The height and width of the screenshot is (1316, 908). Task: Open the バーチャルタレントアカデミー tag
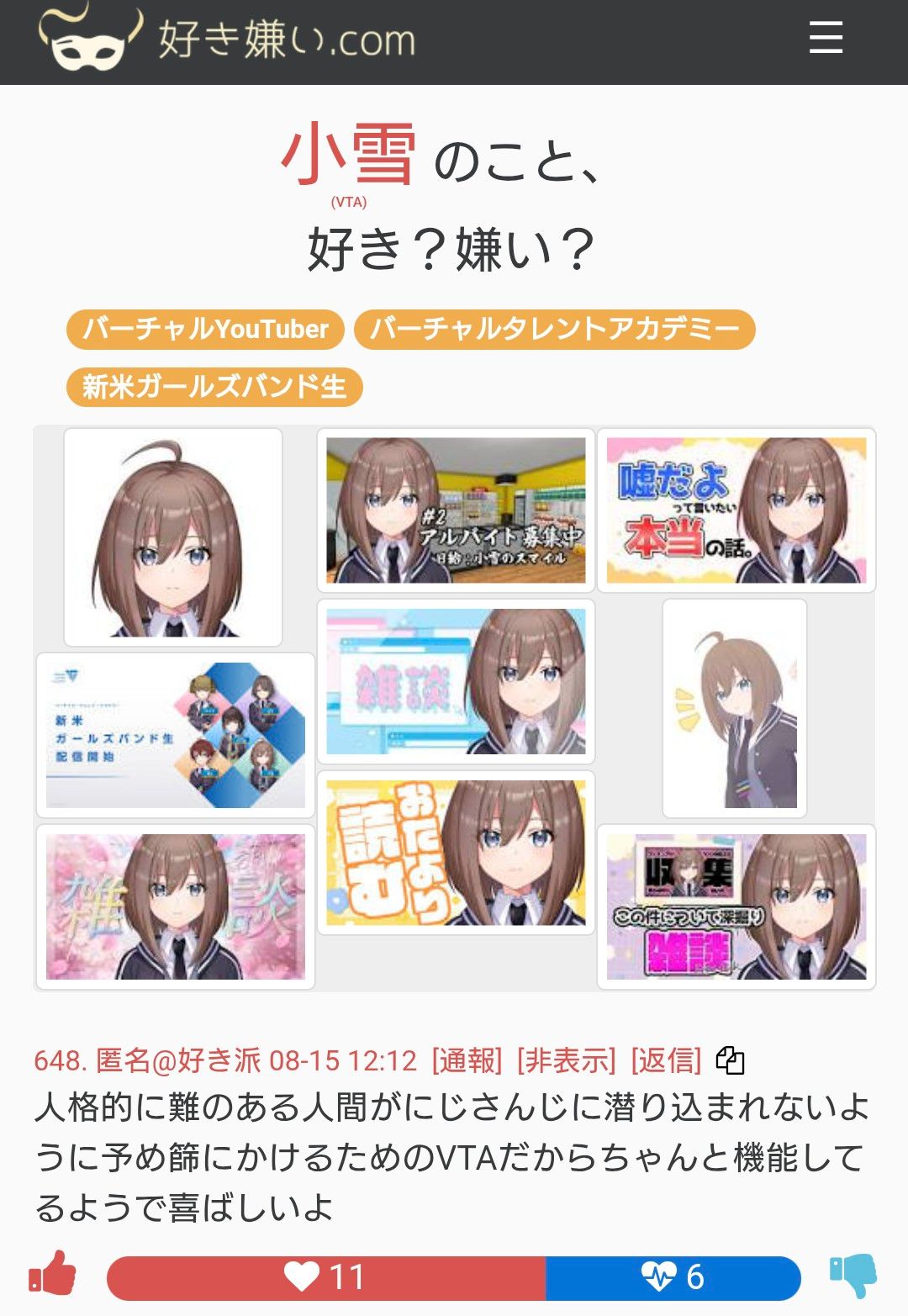point(554,329)
